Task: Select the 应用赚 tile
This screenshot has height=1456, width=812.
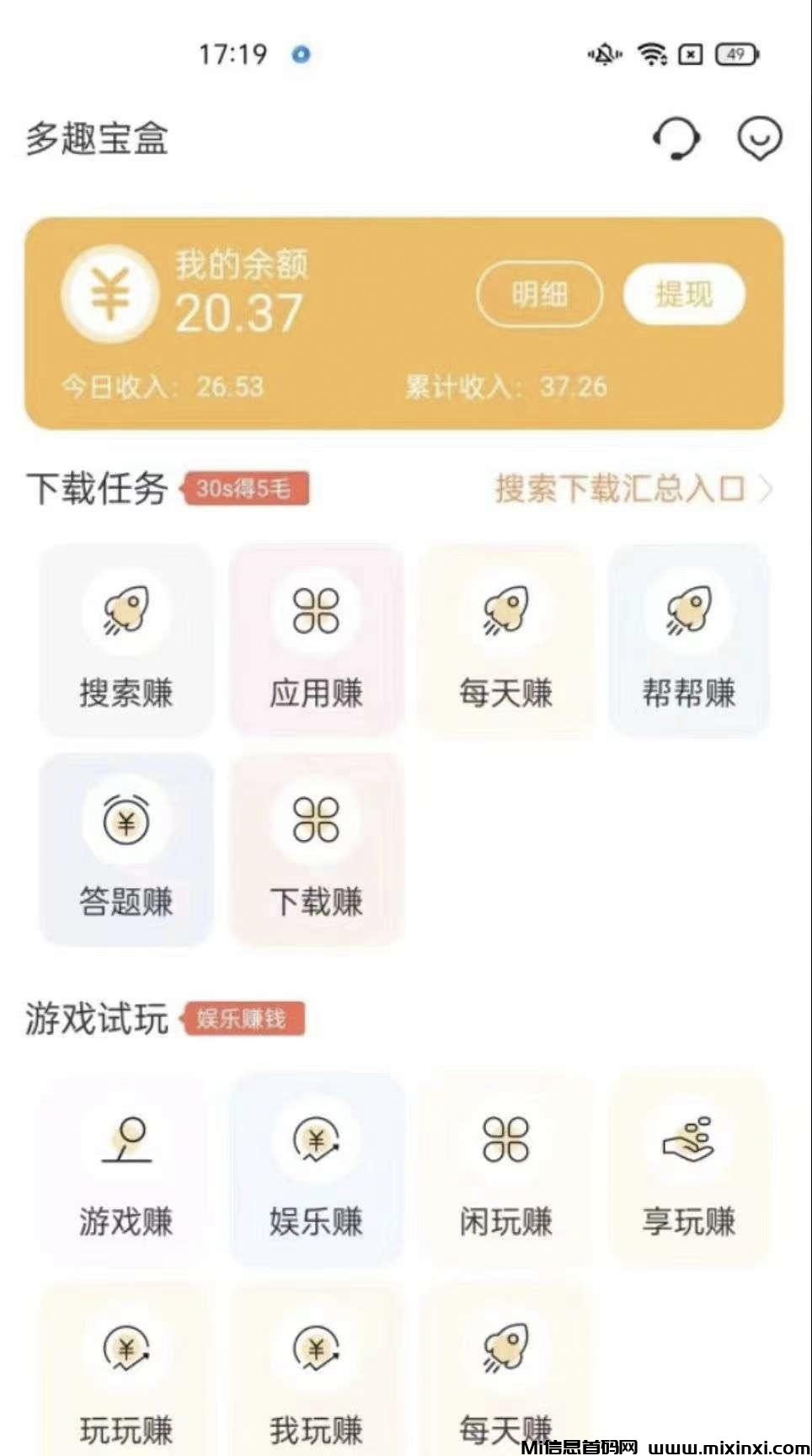Action: [316, 641]
